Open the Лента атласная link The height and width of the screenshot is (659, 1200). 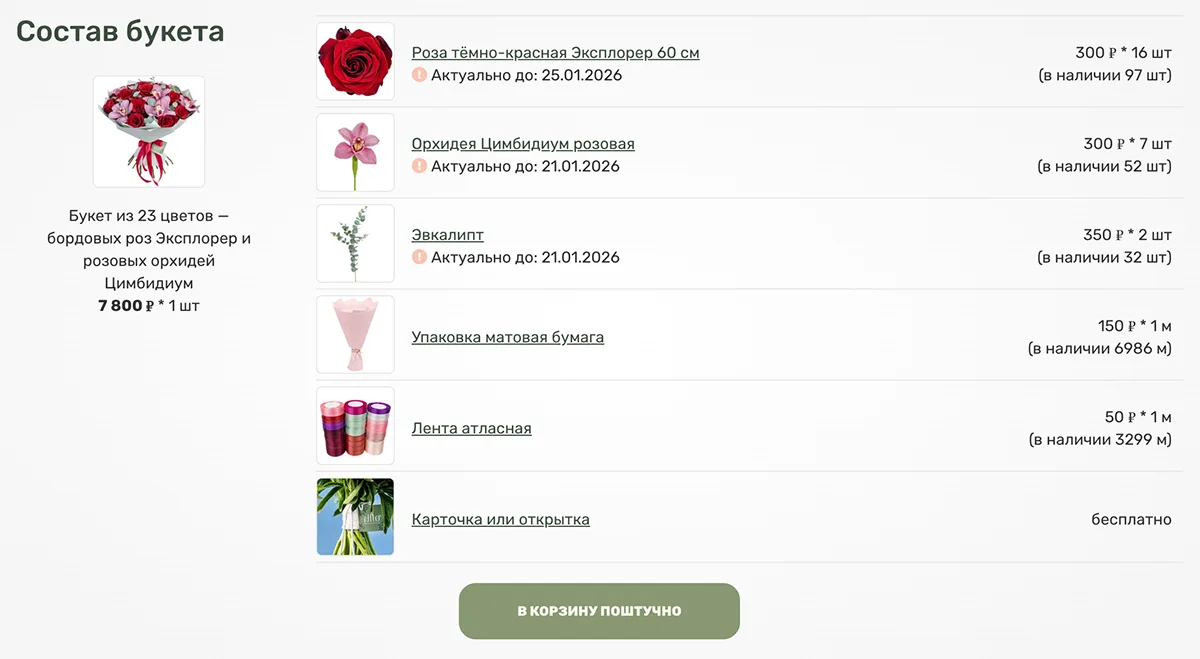point(471,428)
